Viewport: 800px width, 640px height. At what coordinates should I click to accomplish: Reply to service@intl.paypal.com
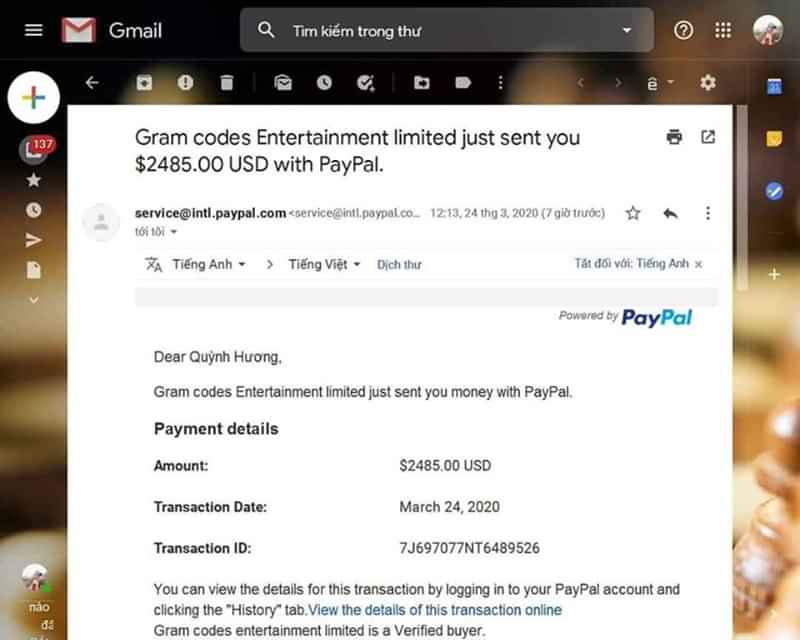[670, 213]
